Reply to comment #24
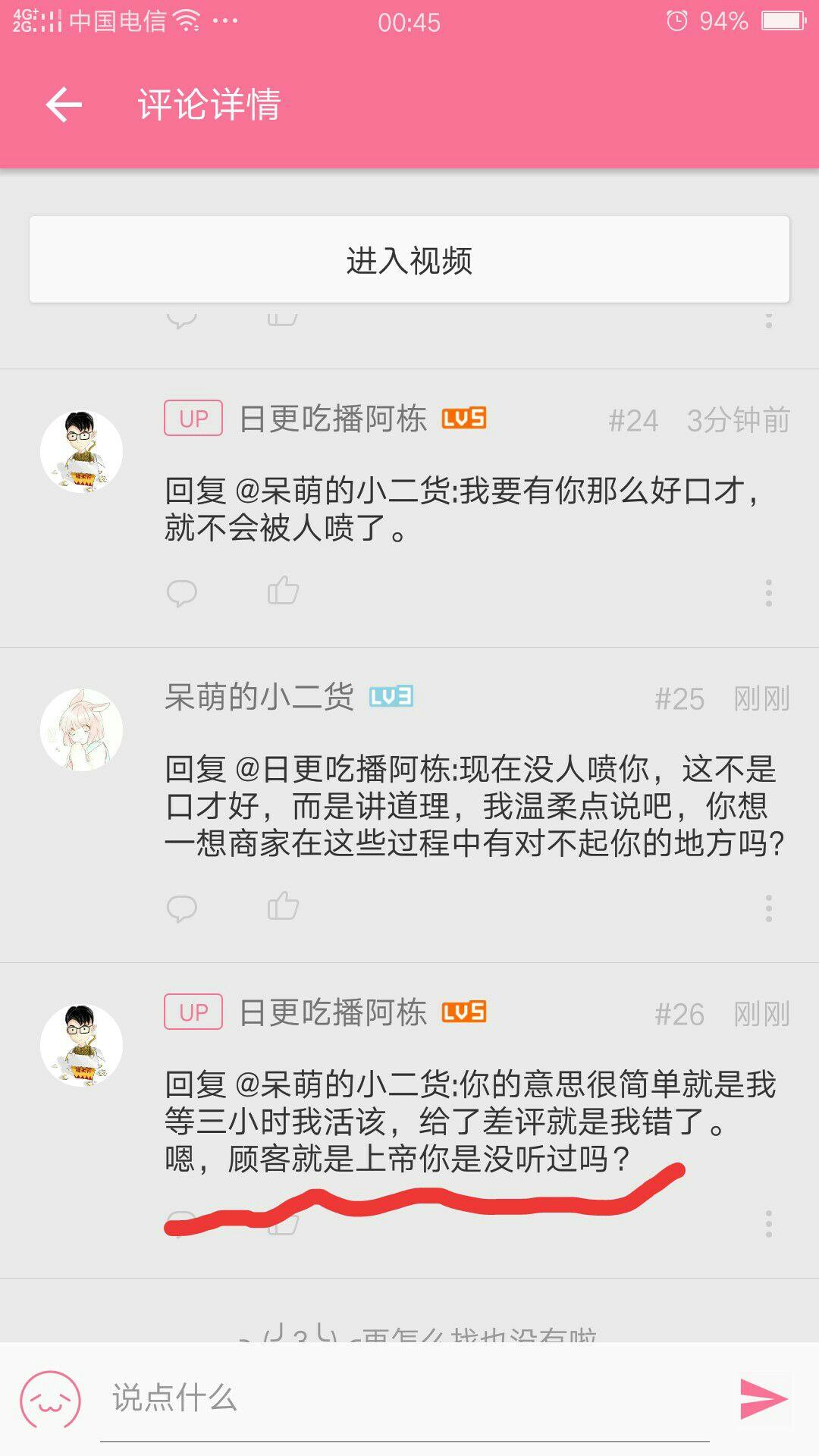 [x=181, y=592]
